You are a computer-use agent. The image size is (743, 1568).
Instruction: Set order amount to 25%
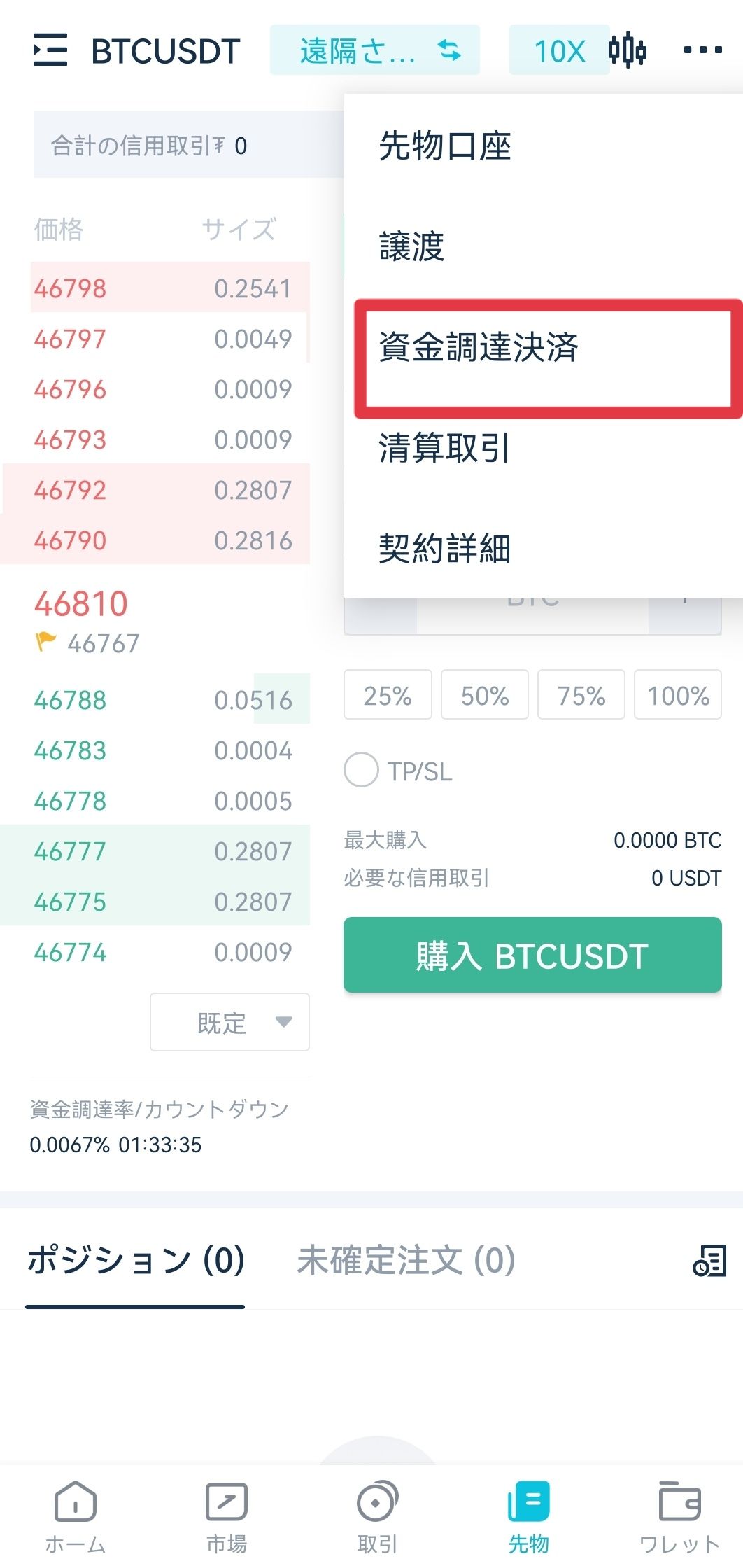[388, 695]
